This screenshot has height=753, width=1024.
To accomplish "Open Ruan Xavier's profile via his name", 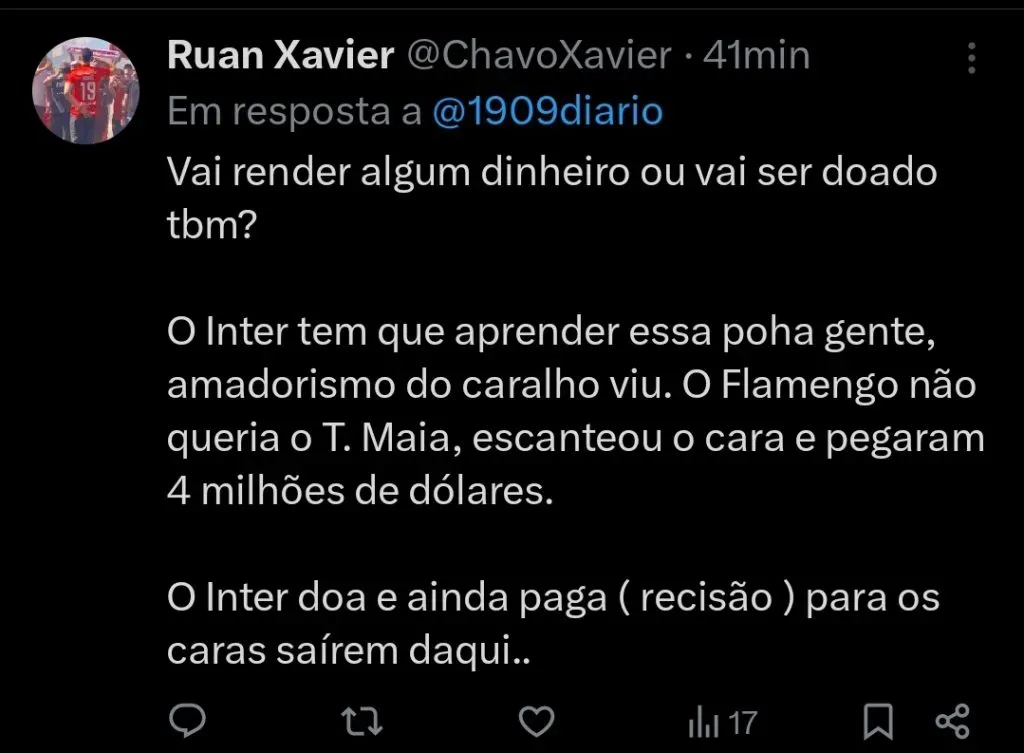I will tap(280, 55).
